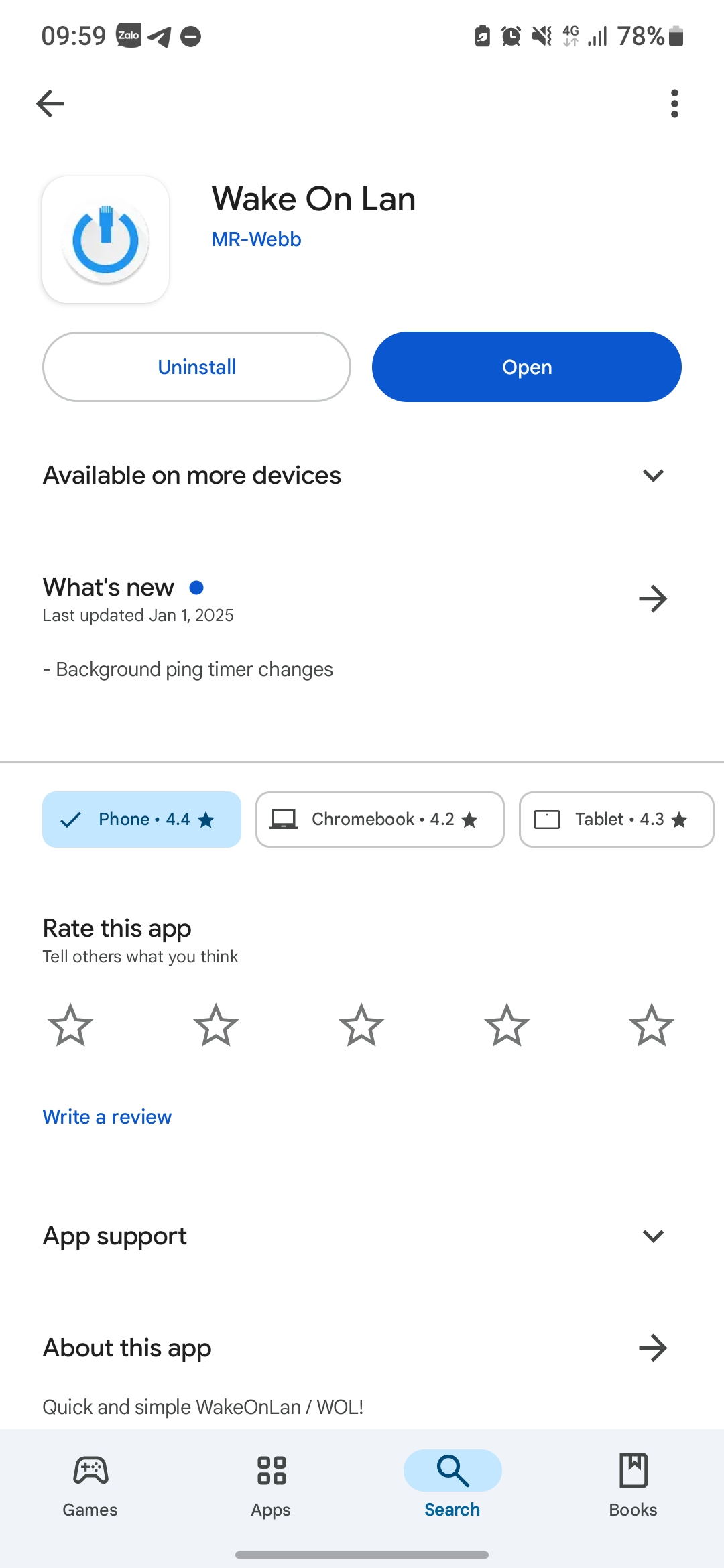Tap the Search magnifier icon
Image resolution: width=724 pixels, height=1568 pixels.
pyautogui.click(x=451, y=1472)
